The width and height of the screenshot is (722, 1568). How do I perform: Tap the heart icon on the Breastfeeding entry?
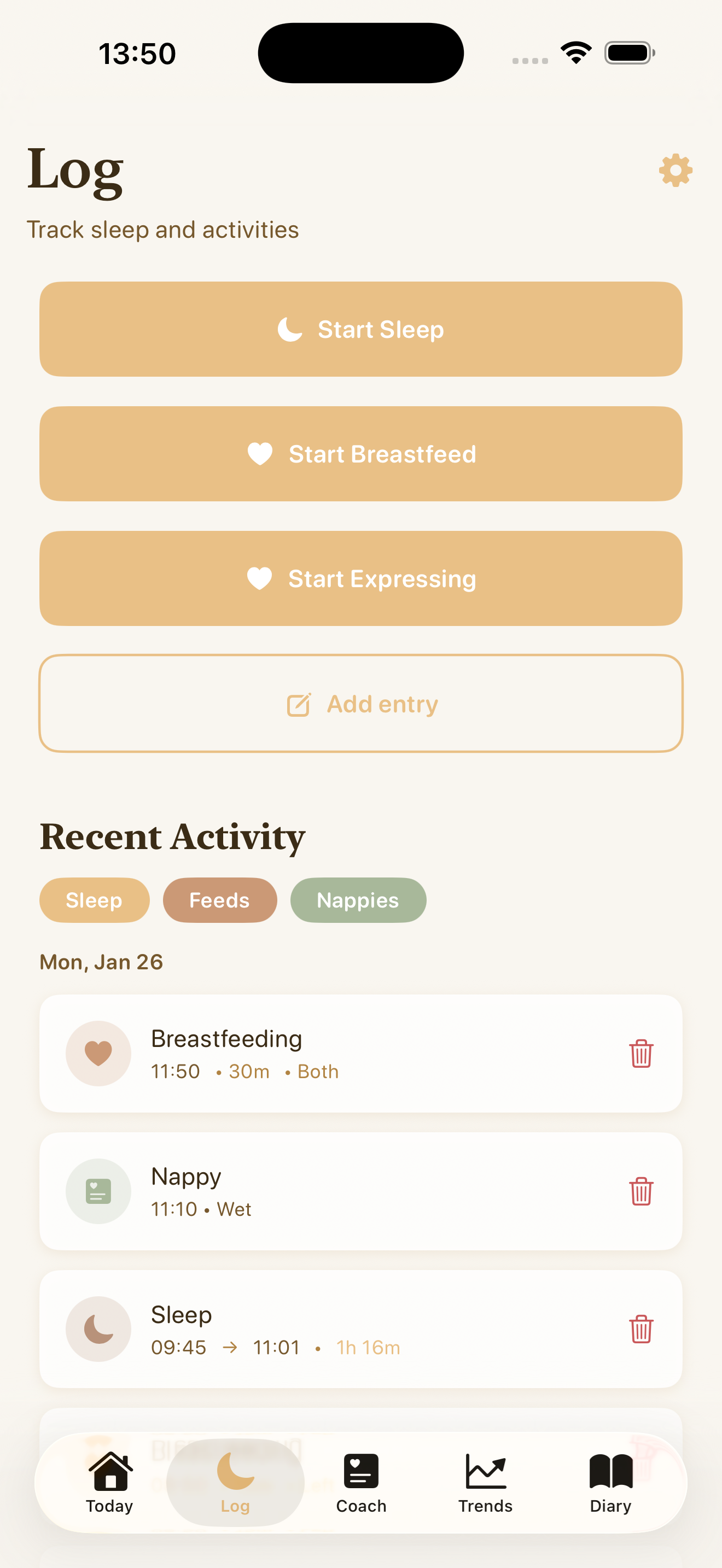(x=98, y=1054)
